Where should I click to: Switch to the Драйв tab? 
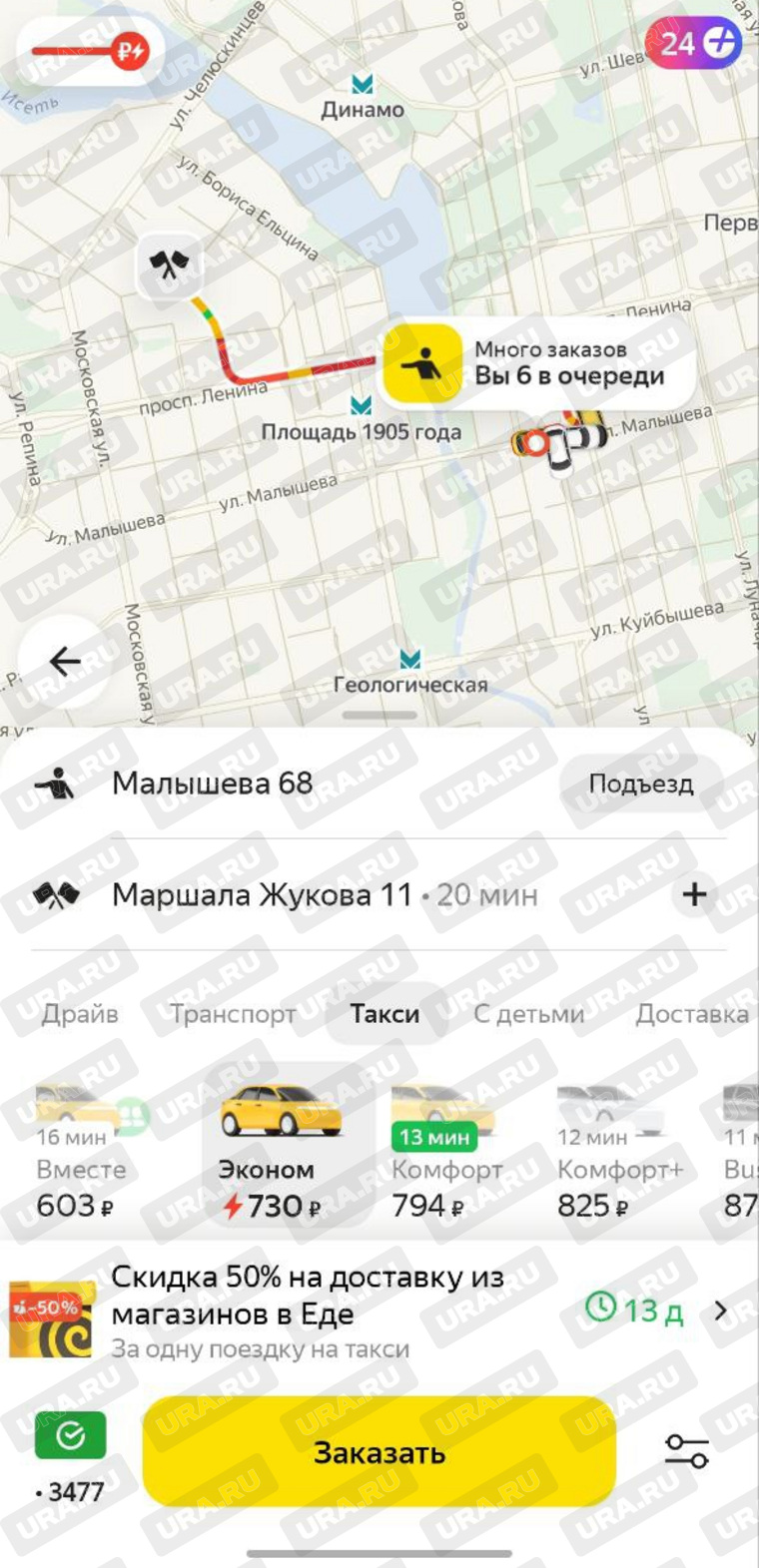coord(80,1014)
